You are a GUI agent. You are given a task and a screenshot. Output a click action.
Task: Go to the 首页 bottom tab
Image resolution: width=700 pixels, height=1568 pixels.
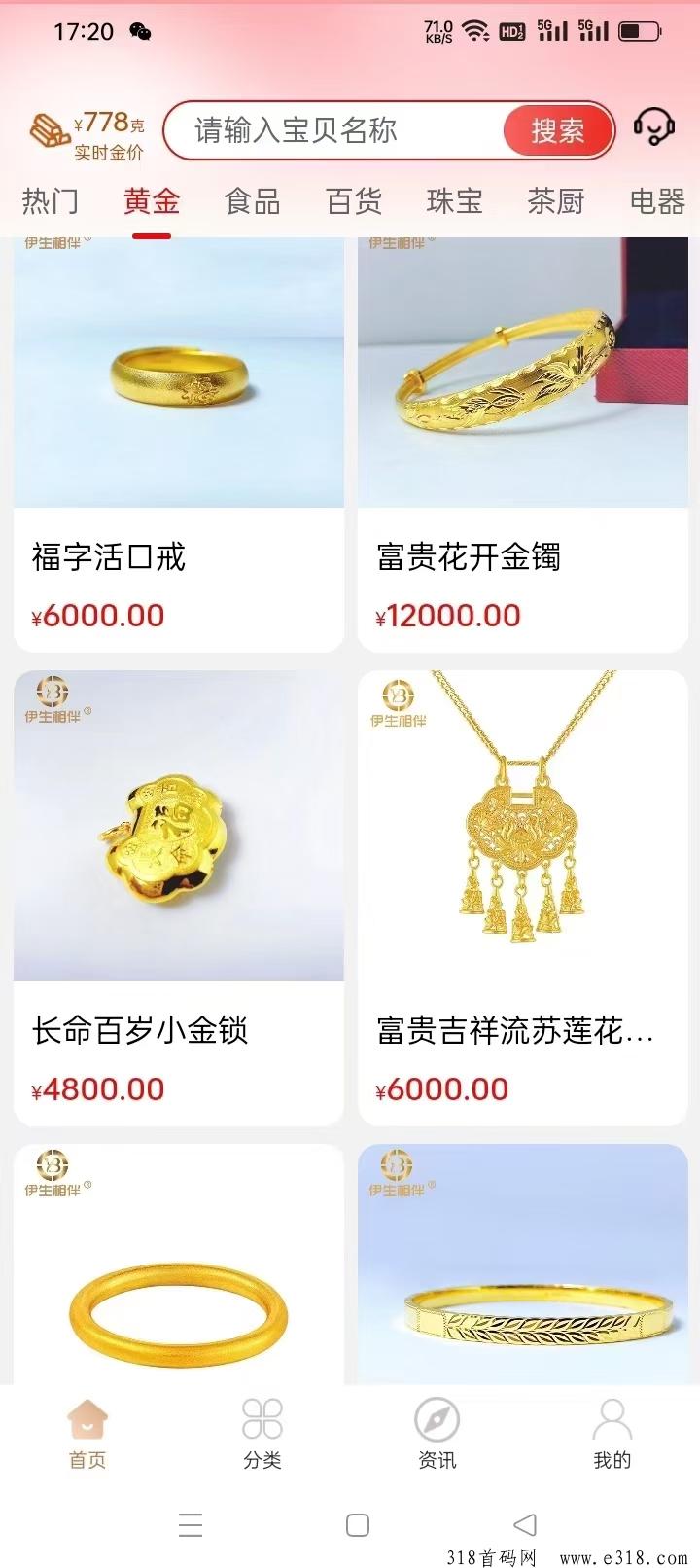87,1432
